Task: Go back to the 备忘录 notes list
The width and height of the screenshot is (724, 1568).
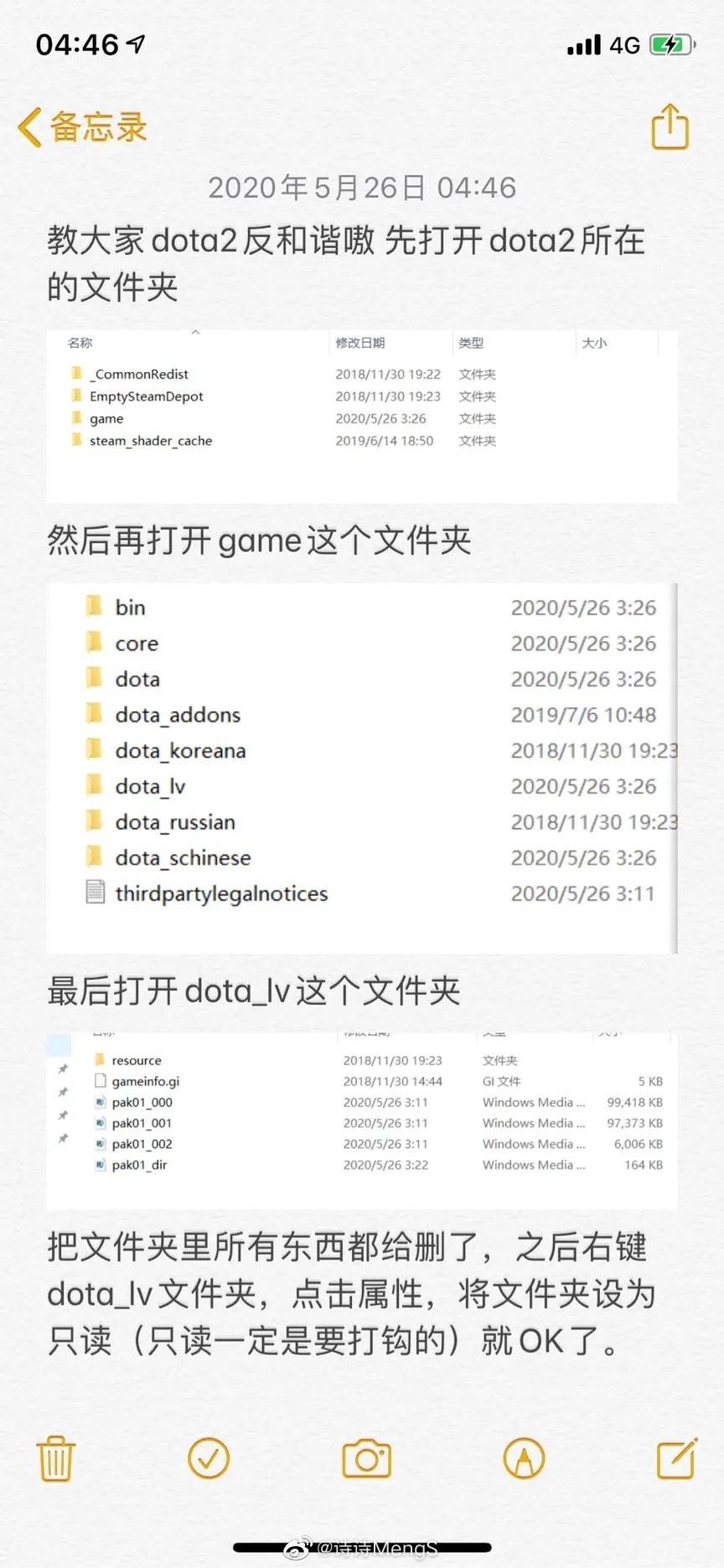Action: pos(82,128)
